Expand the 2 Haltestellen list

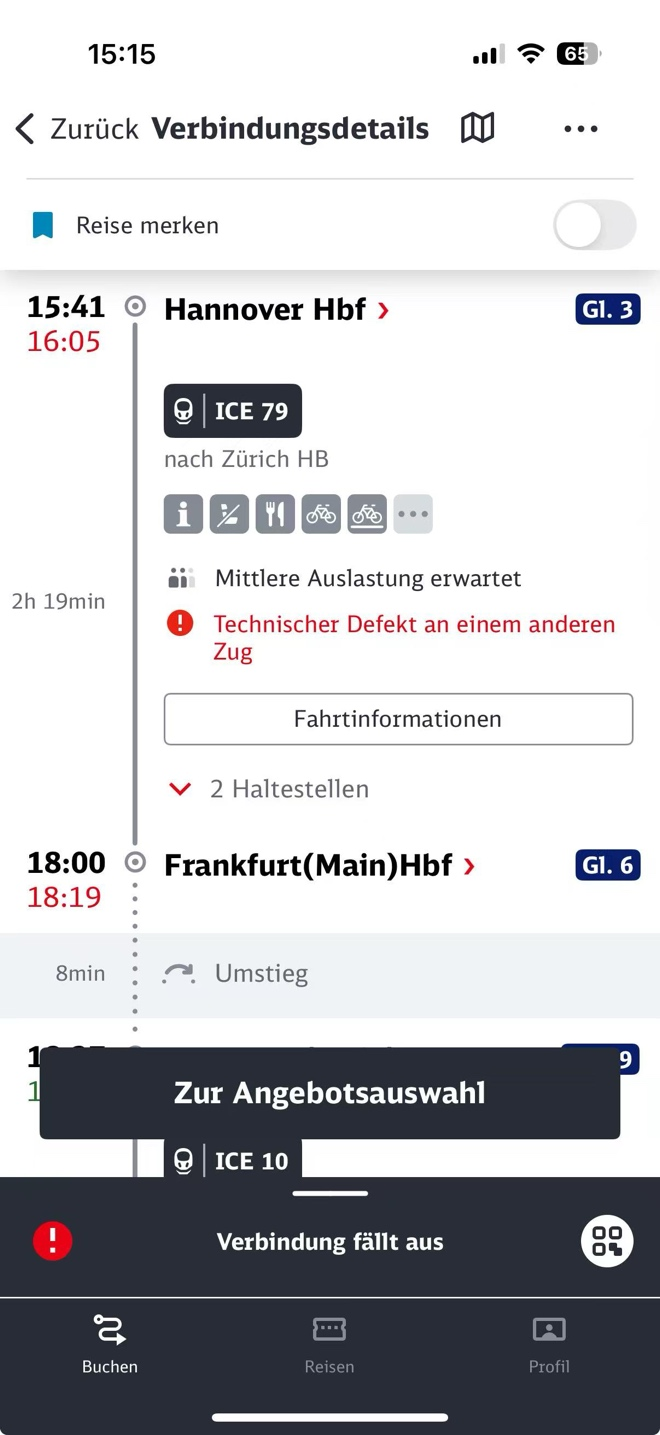270,789
